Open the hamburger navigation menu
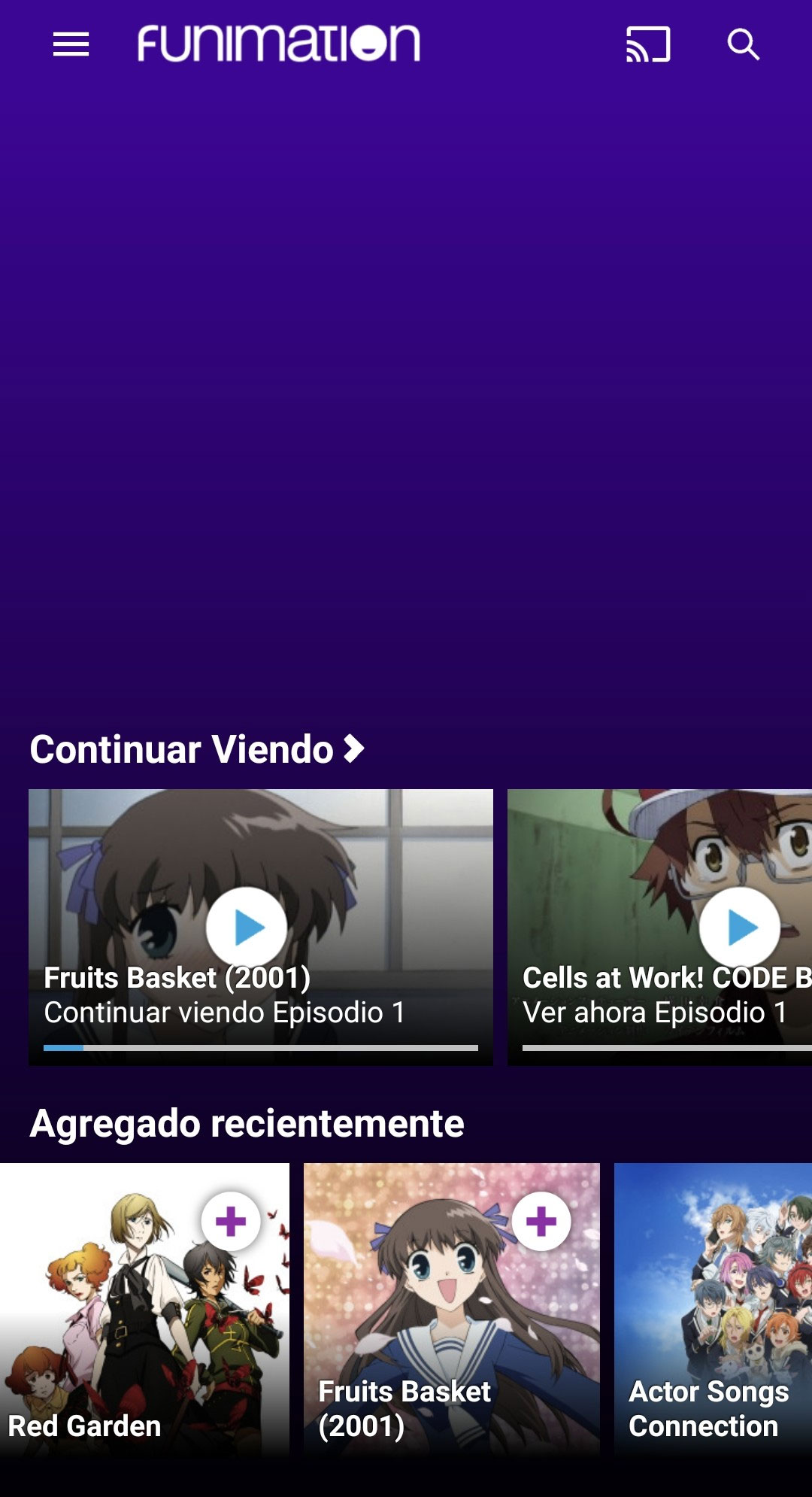812x1497 pixels. coord(71,44)
